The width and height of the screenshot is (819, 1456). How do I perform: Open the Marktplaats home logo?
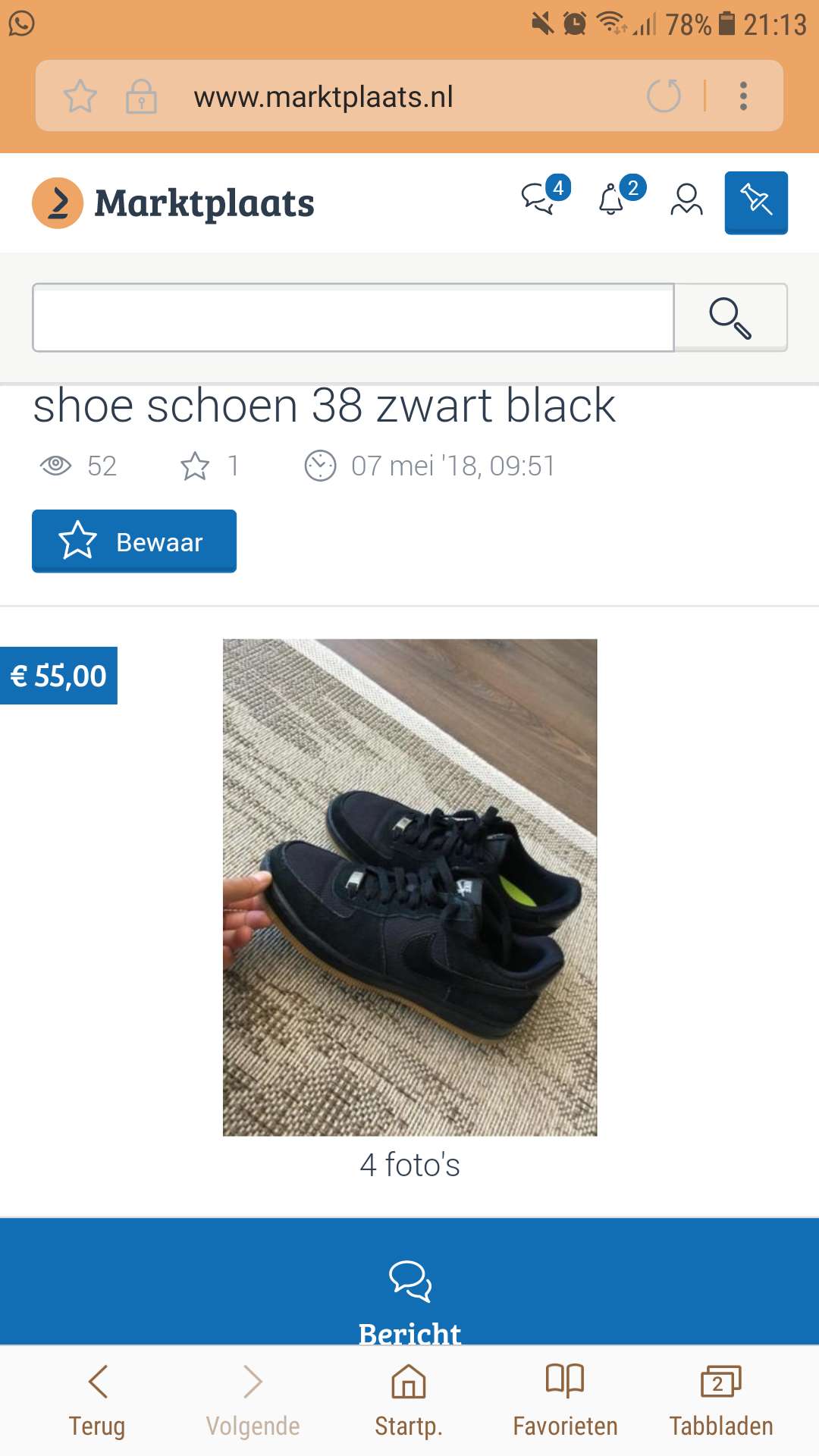pyautogui.click(x=174, y=203)
